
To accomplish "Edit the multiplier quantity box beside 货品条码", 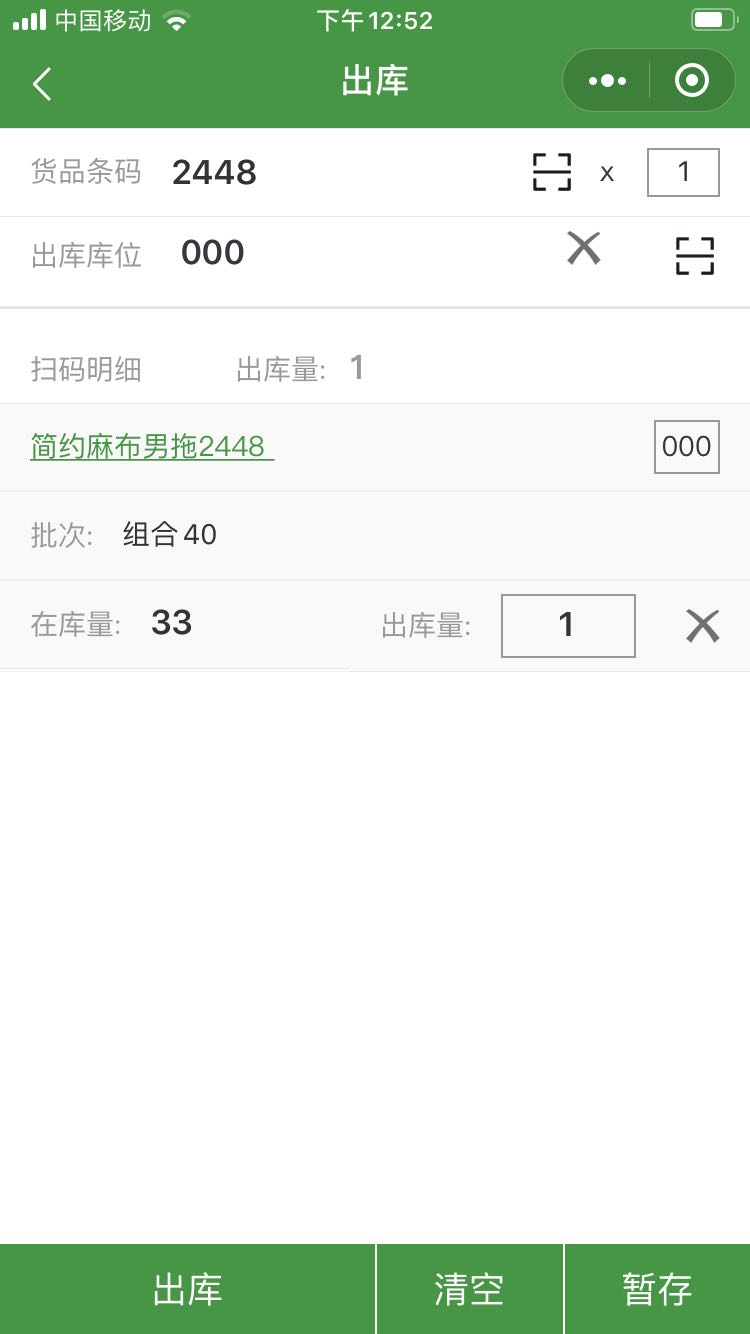I will click(x=683, y=172).
